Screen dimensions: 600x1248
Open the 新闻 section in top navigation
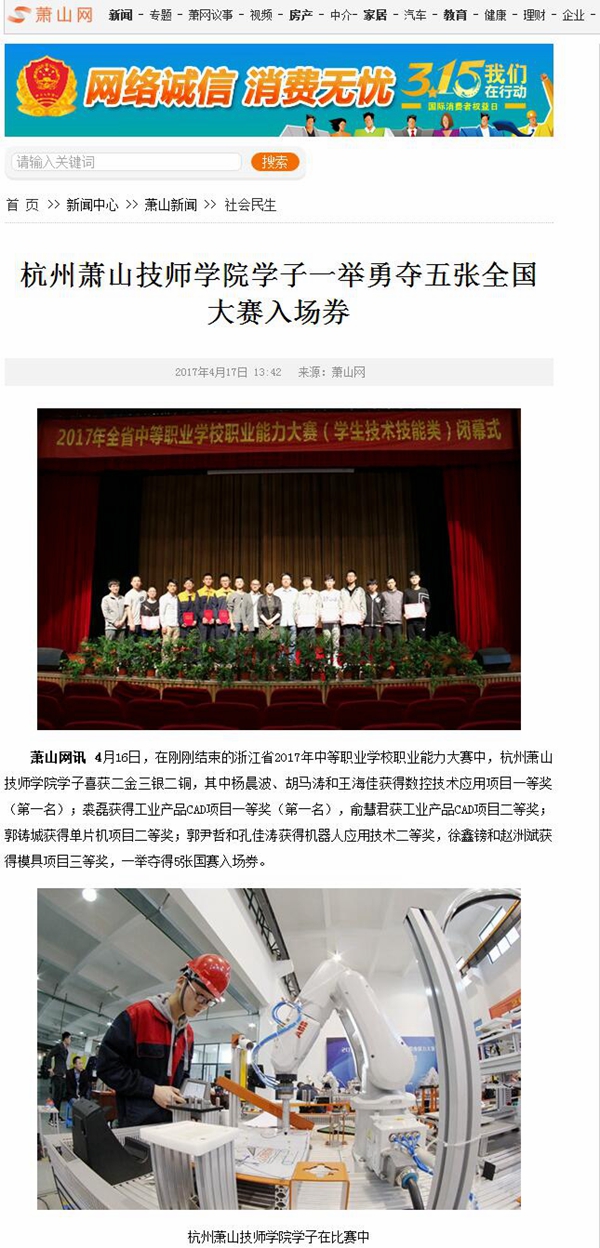click(x=120, y=15)
